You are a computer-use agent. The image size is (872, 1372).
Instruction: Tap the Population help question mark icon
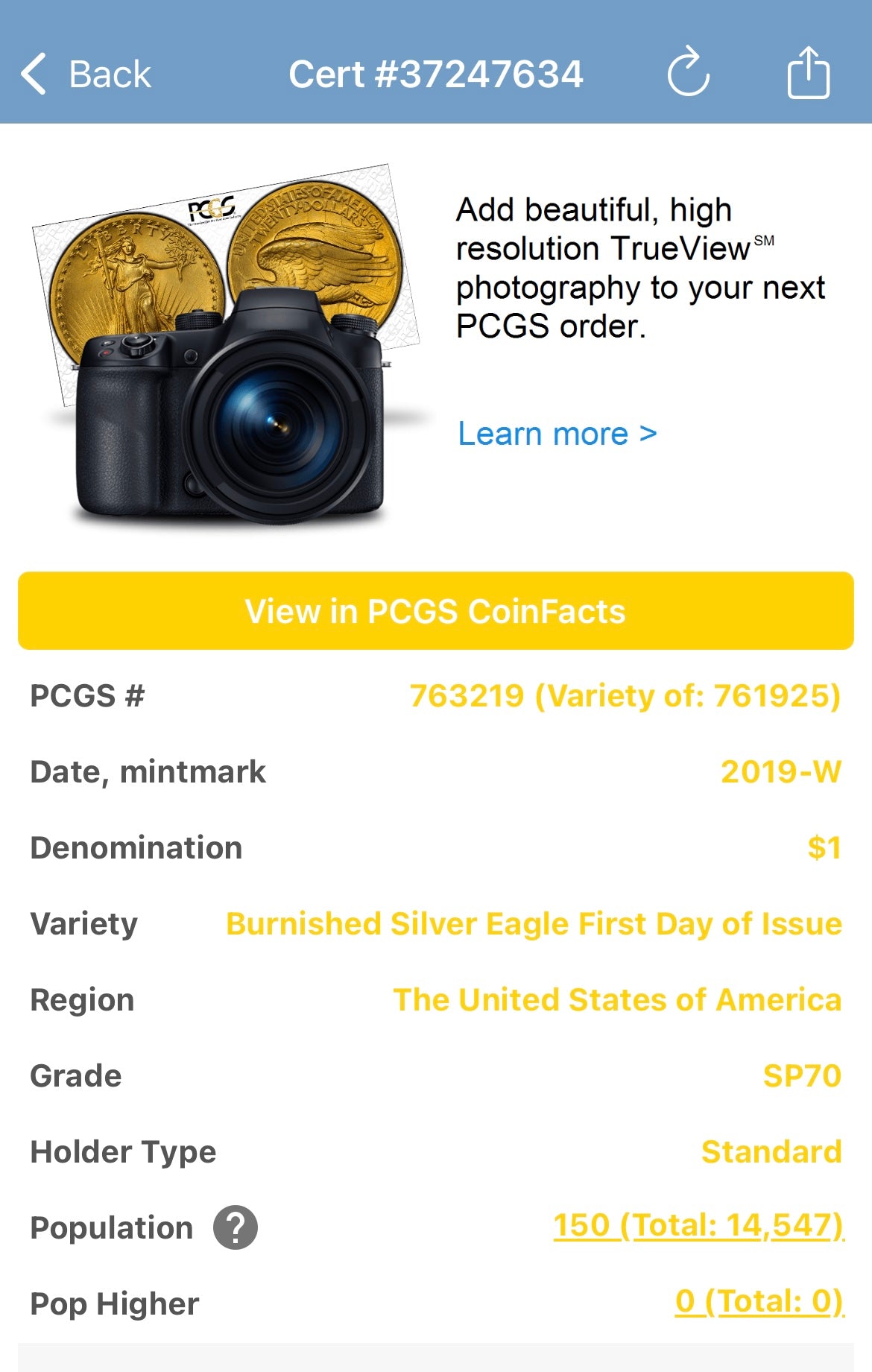pyautogui.click(x=235, y=1226)
